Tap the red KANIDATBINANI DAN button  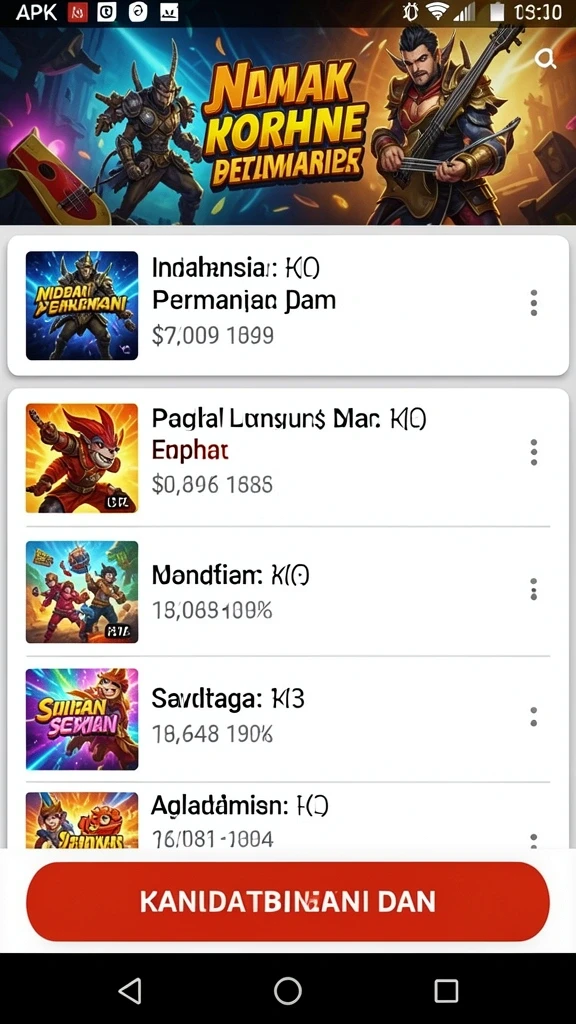[x=288, y=901]
